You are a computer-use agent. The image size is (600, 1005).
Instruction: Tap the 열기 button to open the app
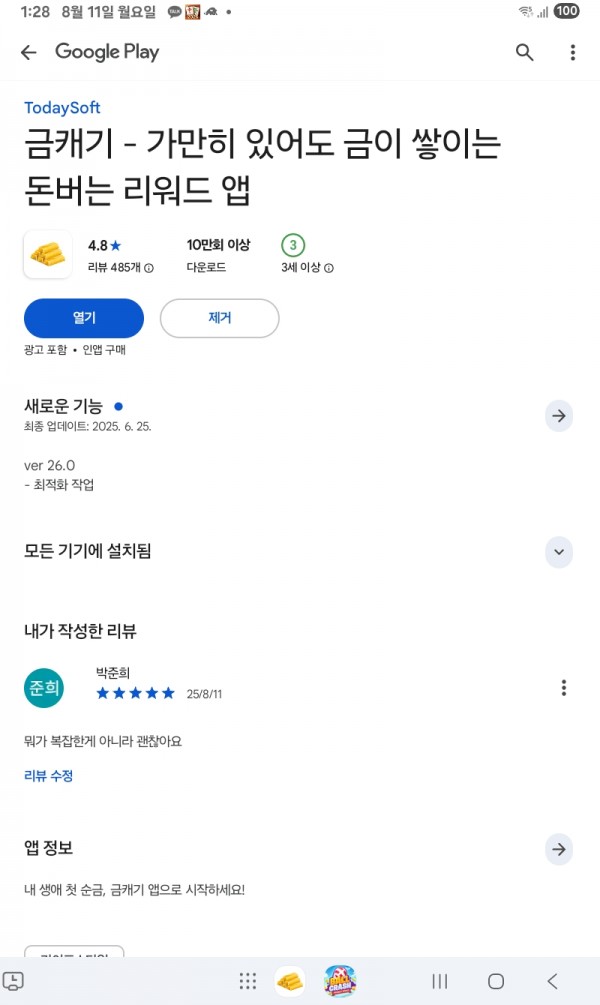pyautogui.click(x=84, y=318)
